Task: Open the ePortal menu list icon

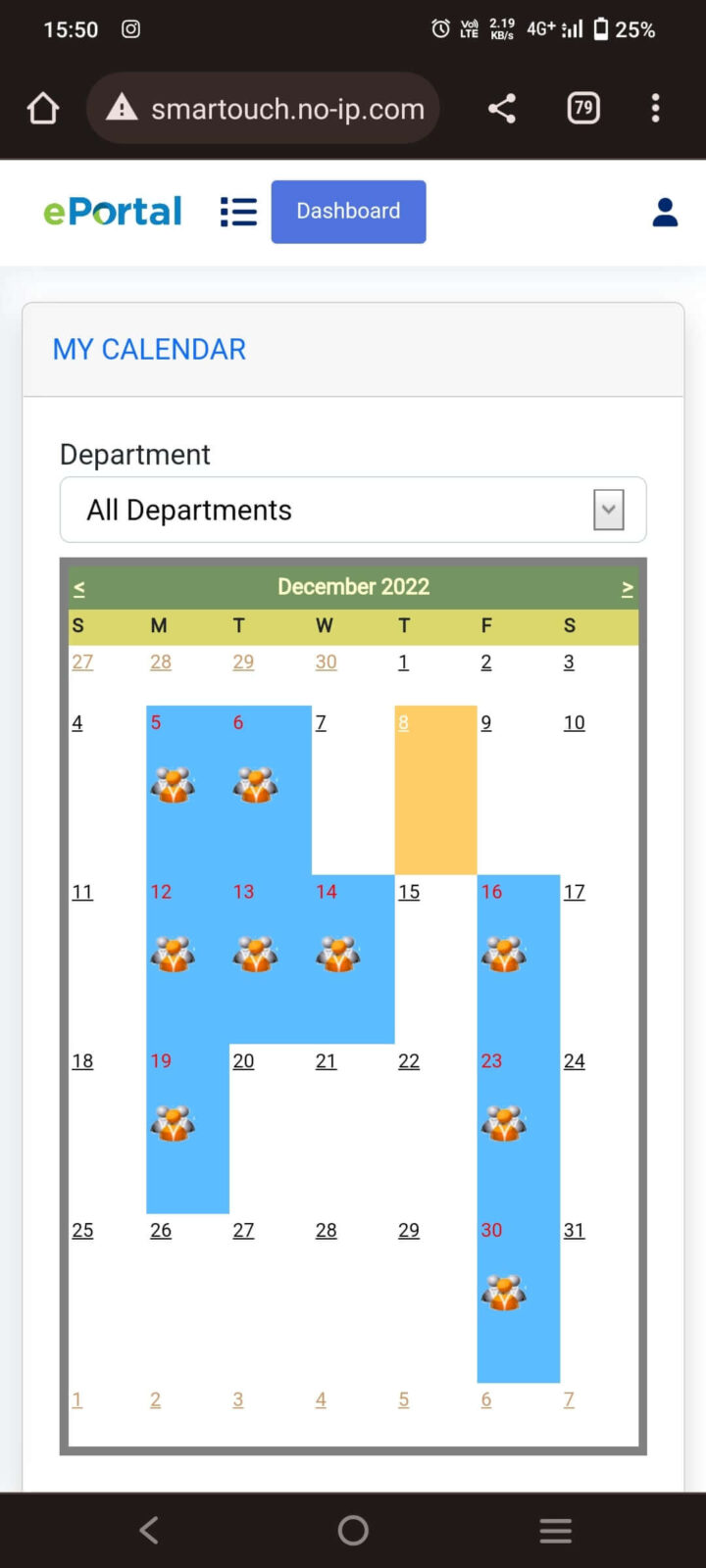Action: (238, 212)
